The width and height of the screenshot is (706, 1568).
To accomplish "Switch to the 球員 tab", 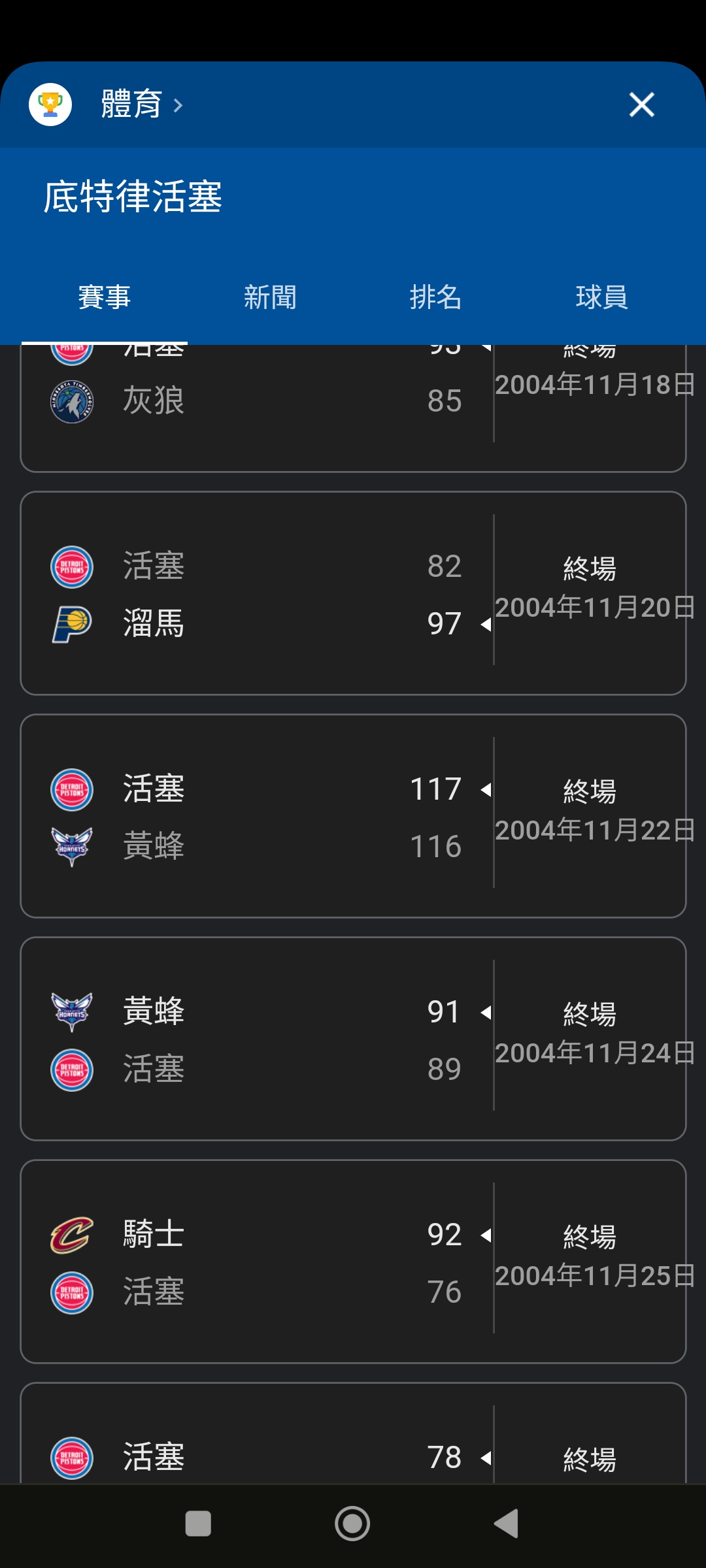I will (601, 297).
